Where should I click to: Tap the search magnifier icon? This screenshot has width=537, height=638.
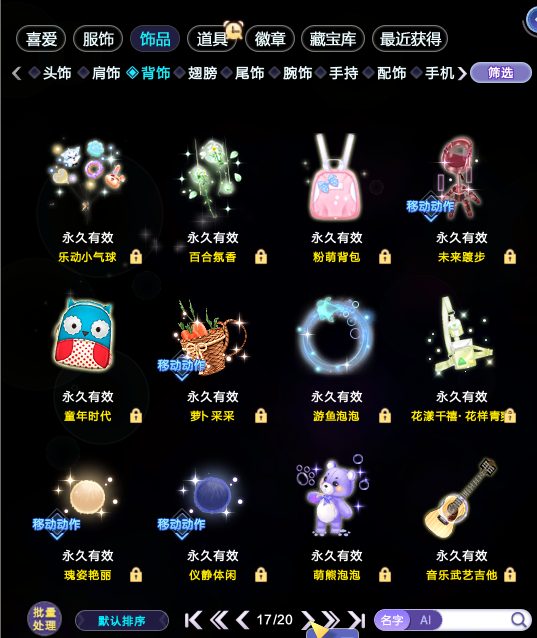coord(518,620)
